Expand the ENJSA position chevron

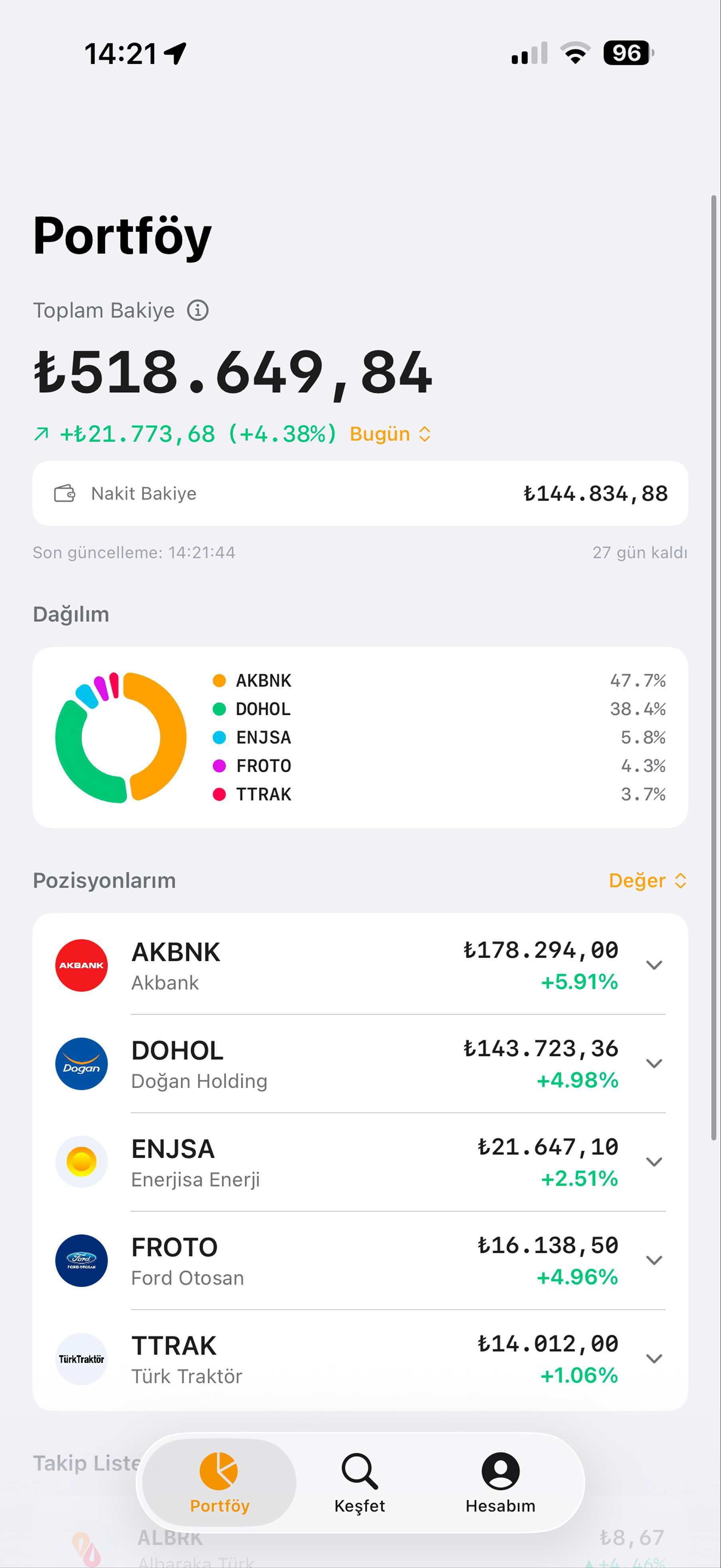pyautogui.click(x=654, y=1162)
